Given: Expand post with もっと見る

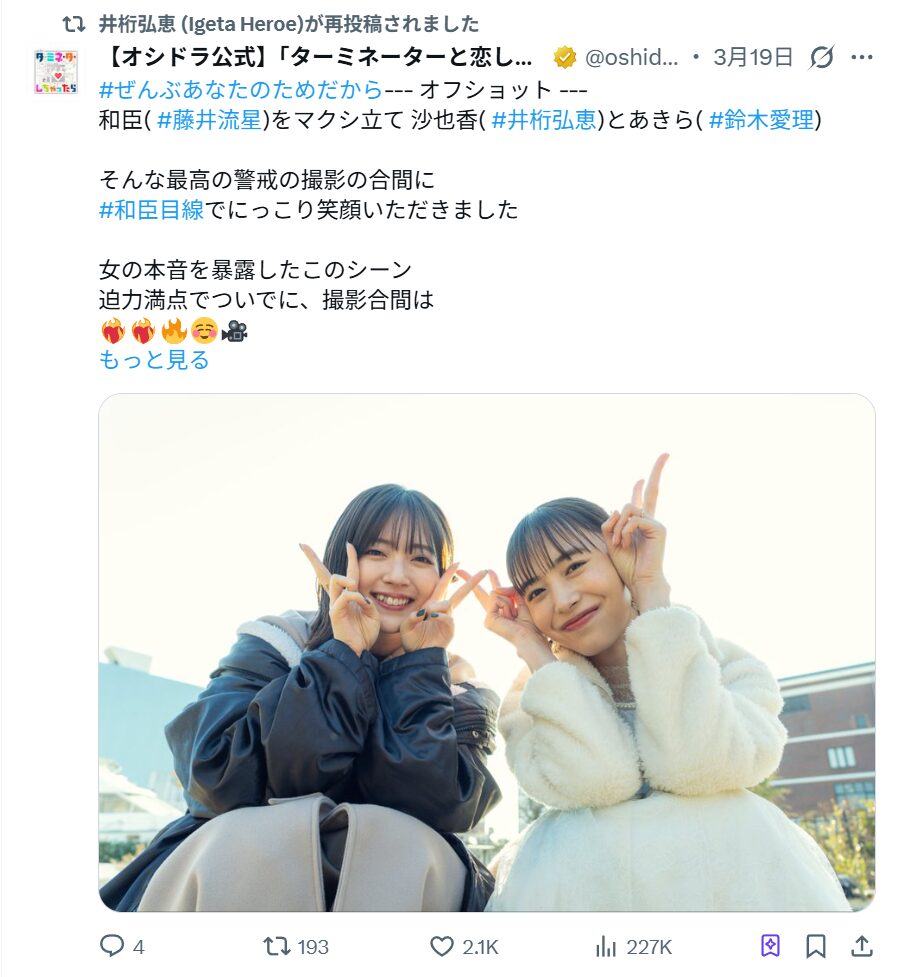Looking at the screenshot, I should coord(154,360).
